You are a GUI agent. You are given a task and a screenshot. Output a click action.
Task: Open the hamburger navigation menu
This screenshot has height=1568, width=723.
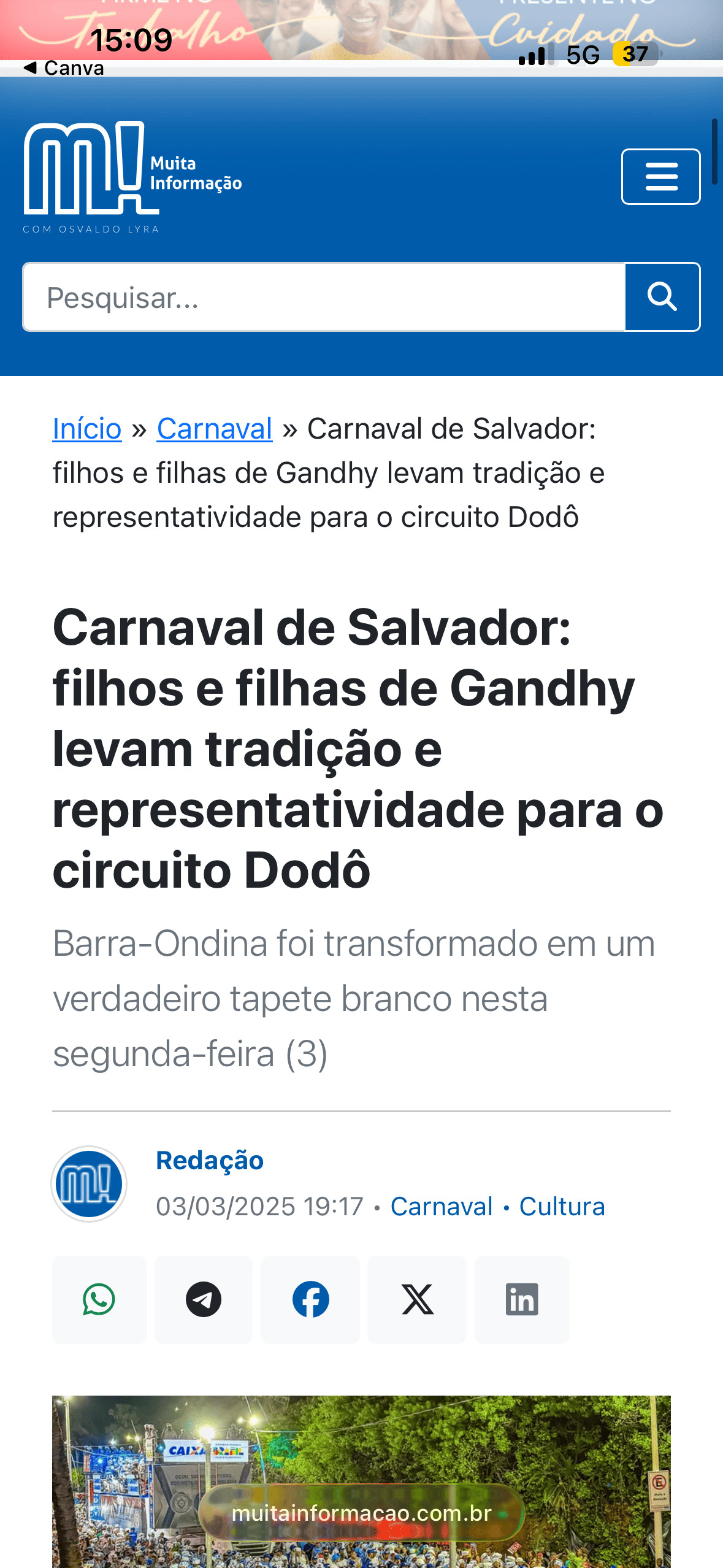point(660,177)
